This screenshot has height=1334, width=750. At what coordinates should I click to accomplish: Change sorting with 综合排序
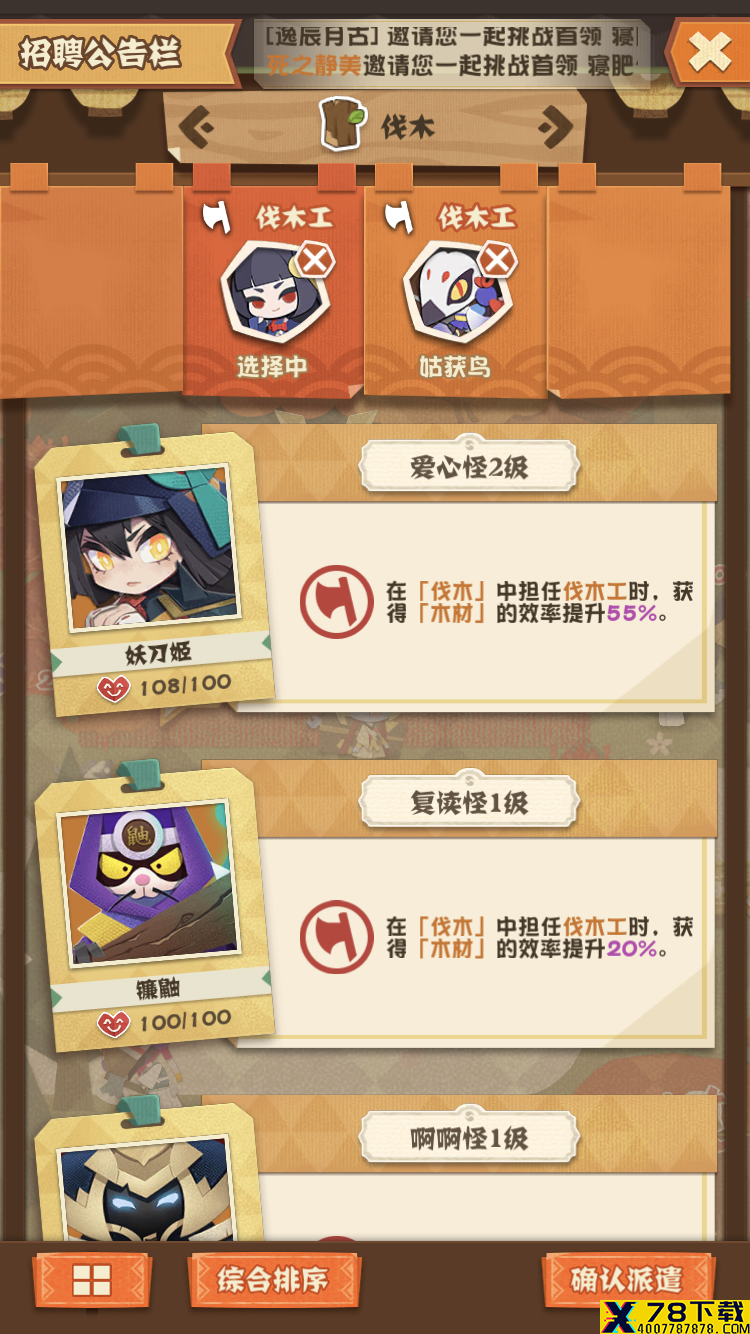point(274,1280)
